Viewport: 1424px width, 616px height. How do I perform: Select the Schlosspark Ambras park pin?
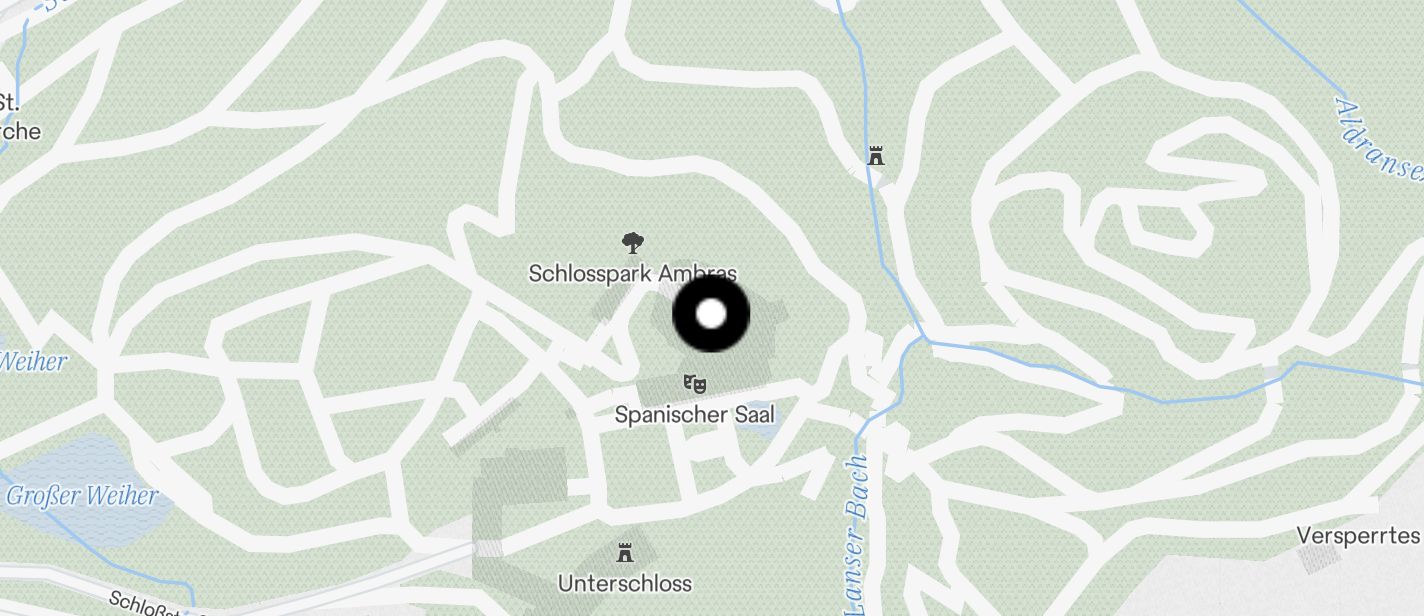pos(632,242)
